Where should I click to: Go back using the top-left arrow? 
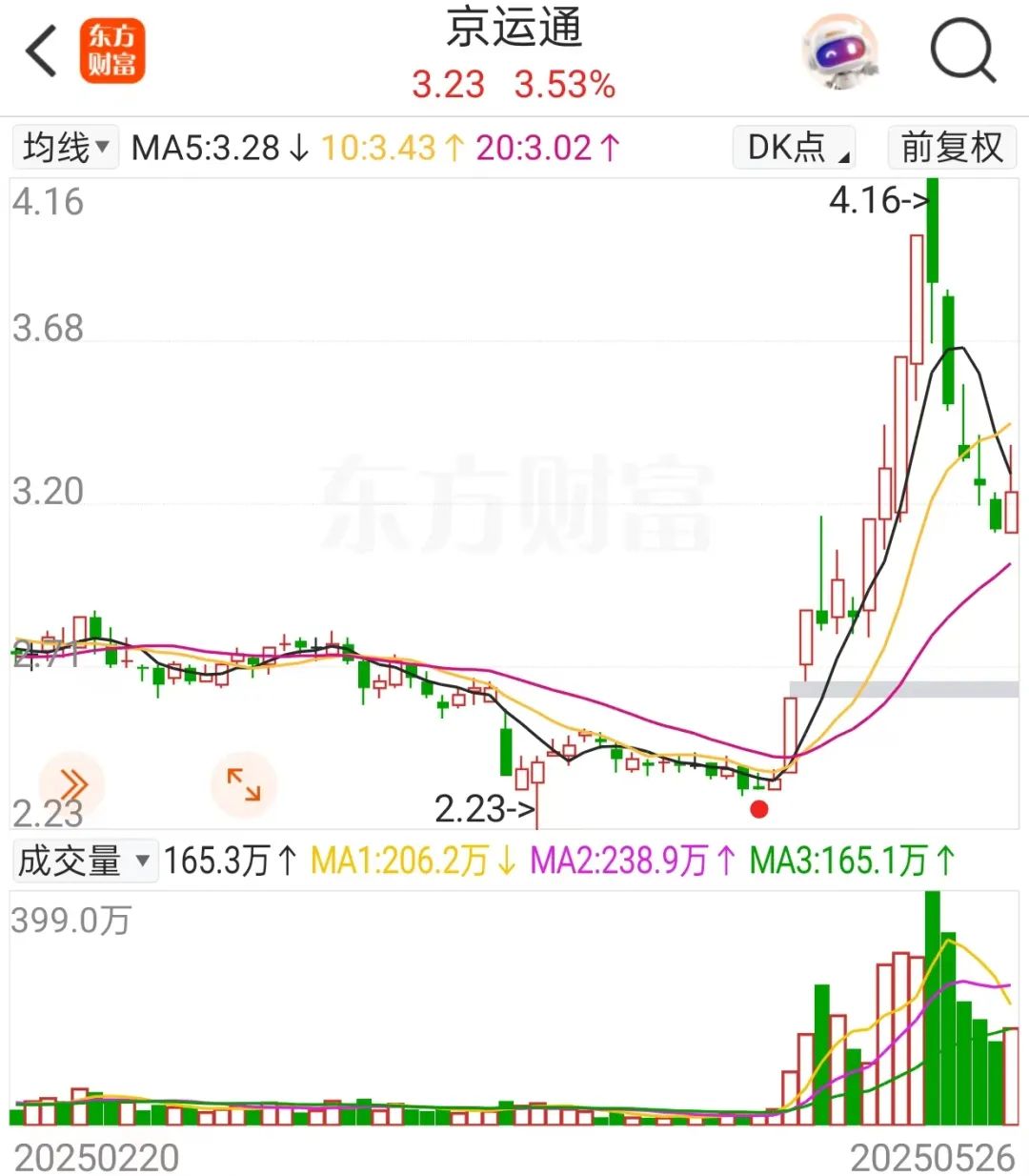[41, 51]
